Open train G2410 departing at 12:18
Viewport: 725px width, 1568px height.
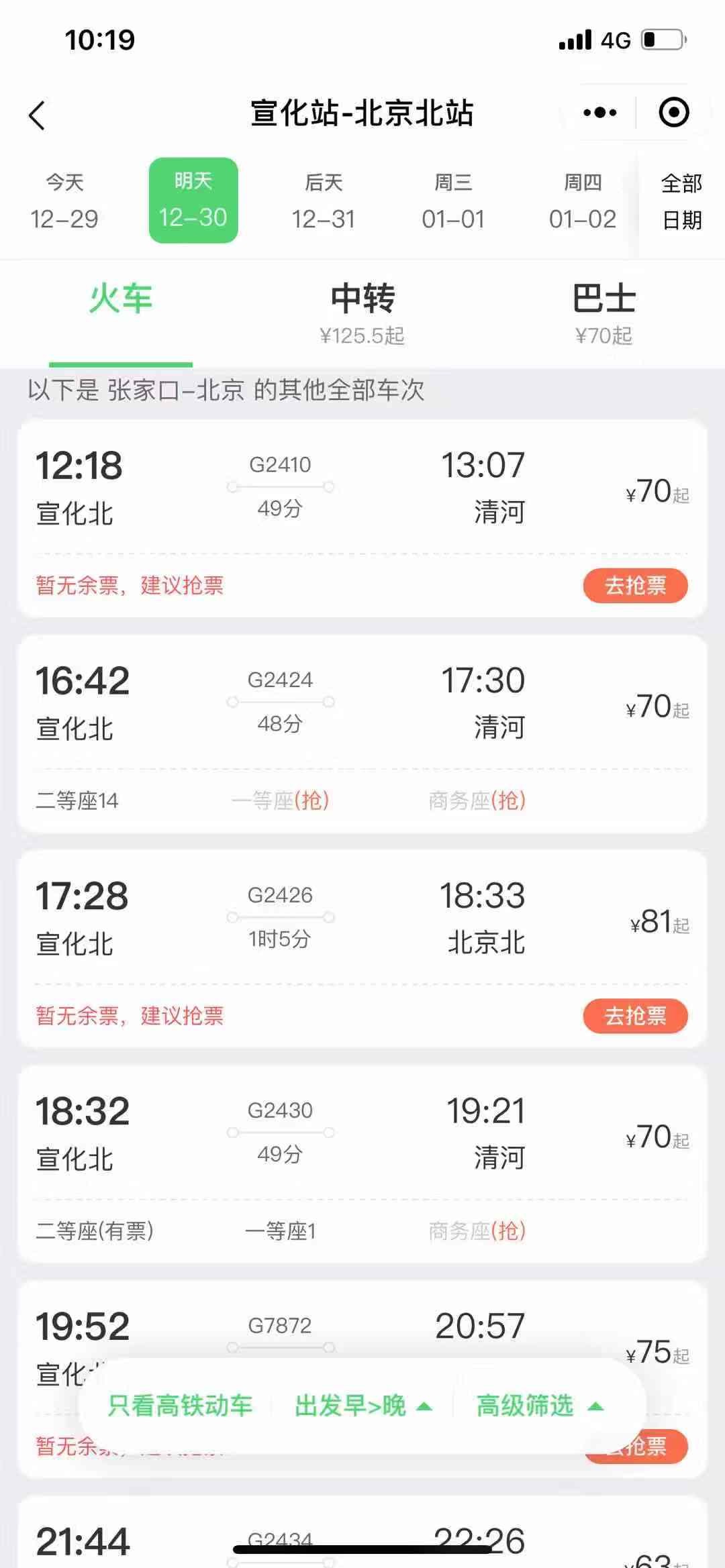[x=362, y=488]
